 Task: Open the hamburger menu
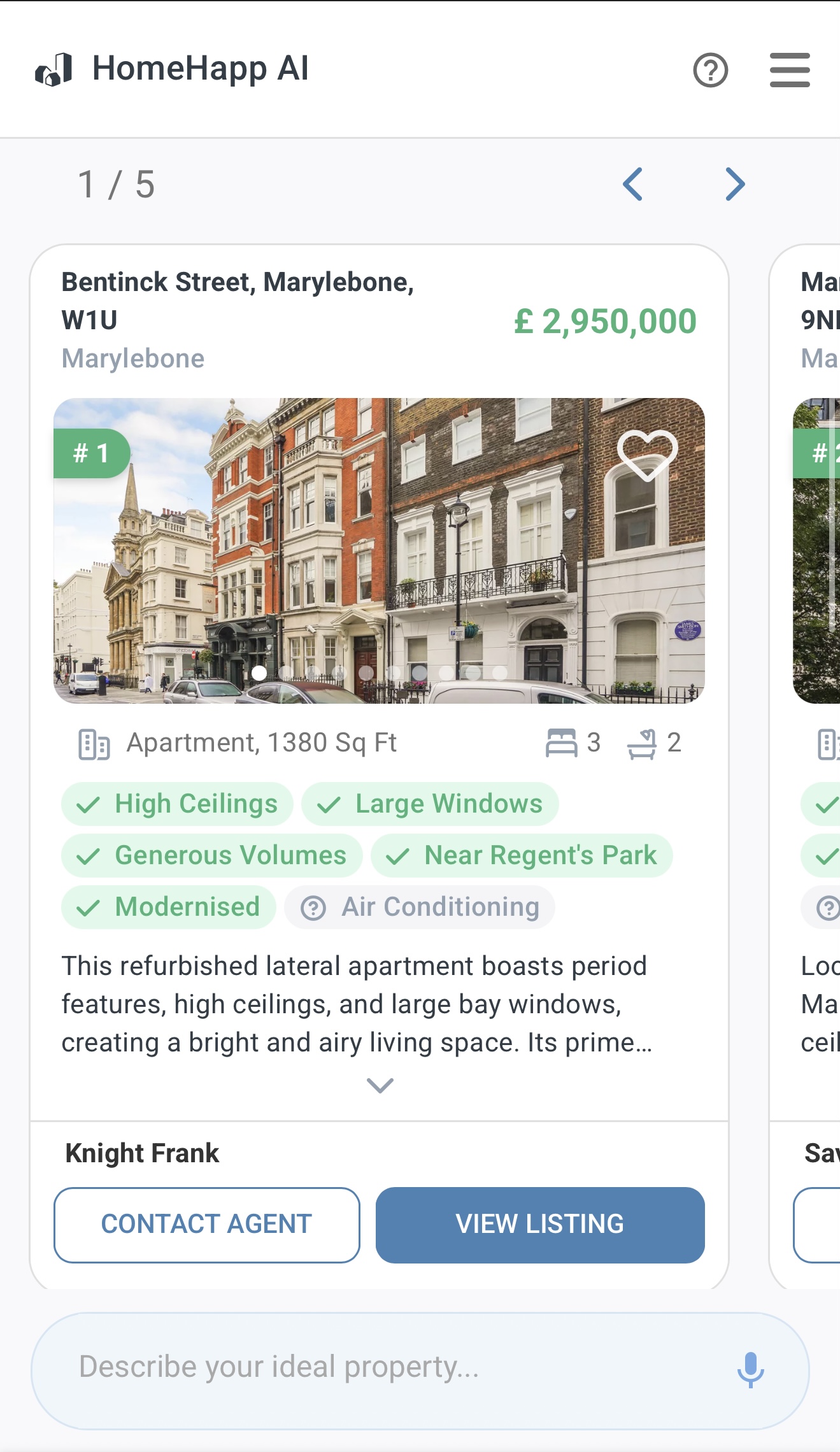pos(790,70)
